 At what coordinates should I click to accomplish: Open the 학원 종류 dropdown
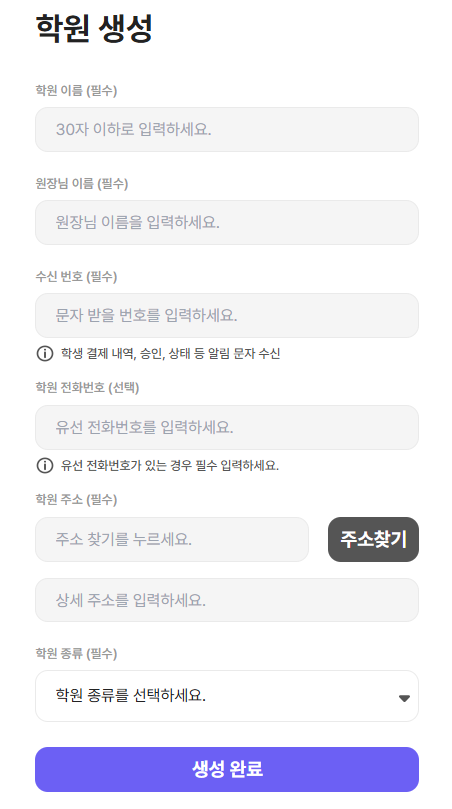tap(227, 695)
